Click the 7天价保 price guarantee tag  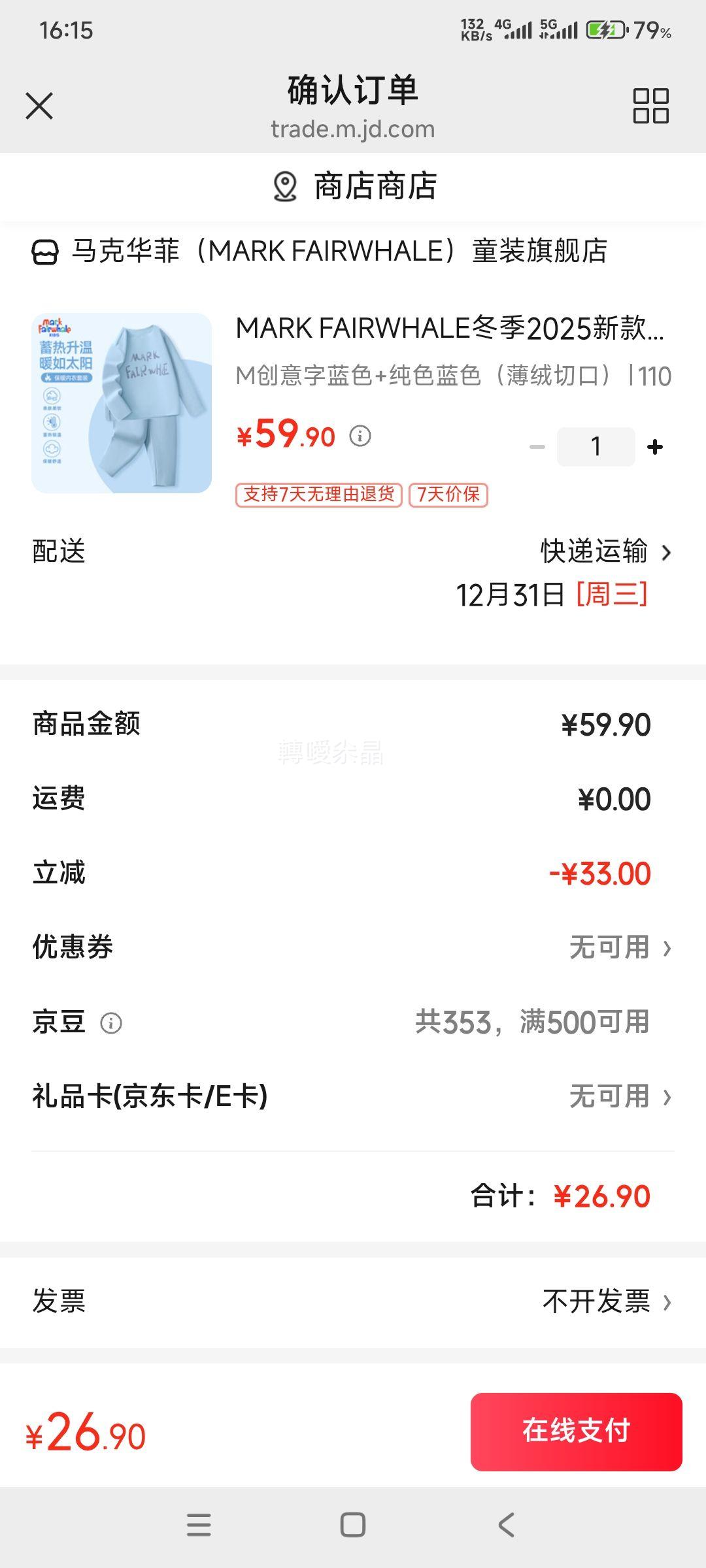coord(447,495)
